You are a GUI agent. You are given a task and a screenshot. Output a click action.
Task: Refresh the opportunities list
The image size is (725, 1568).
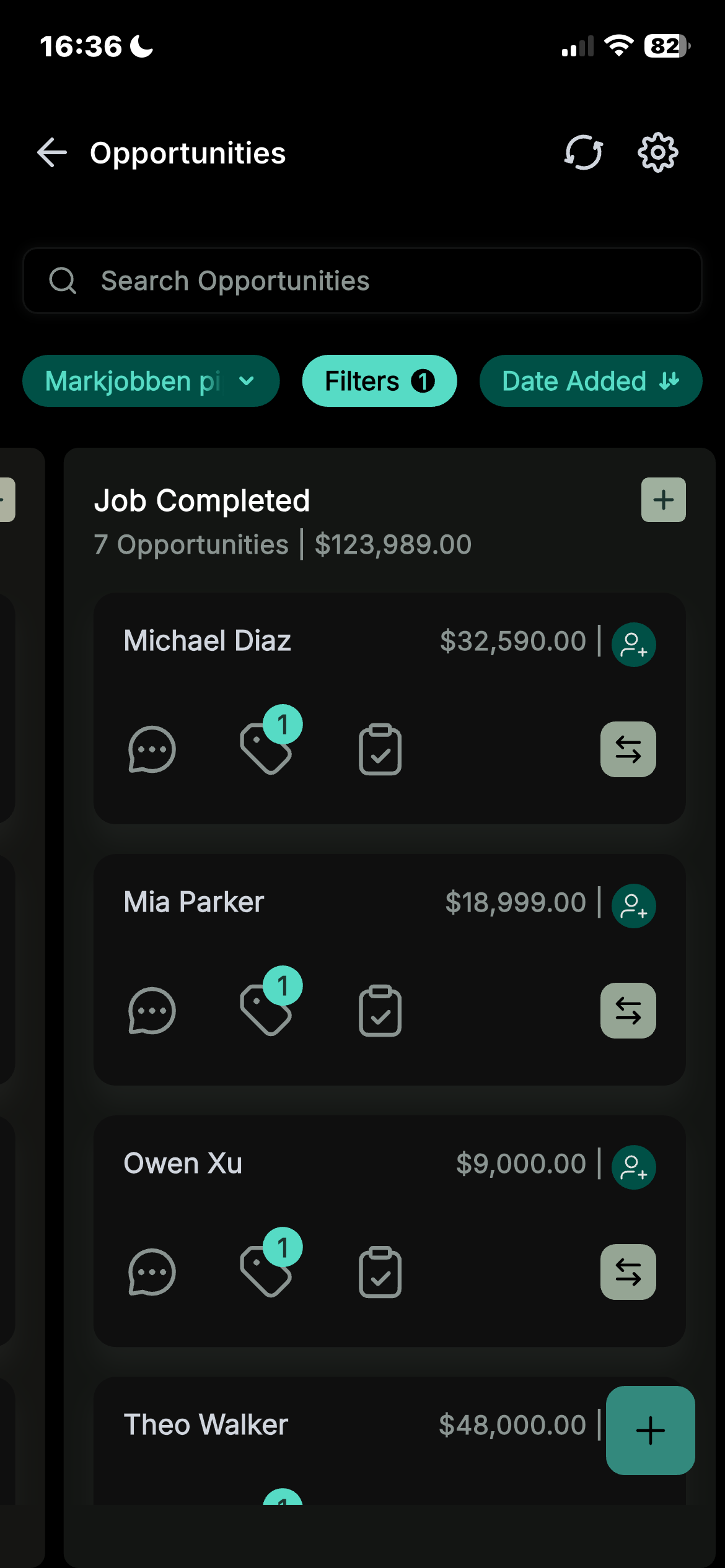tap(583, 153)
